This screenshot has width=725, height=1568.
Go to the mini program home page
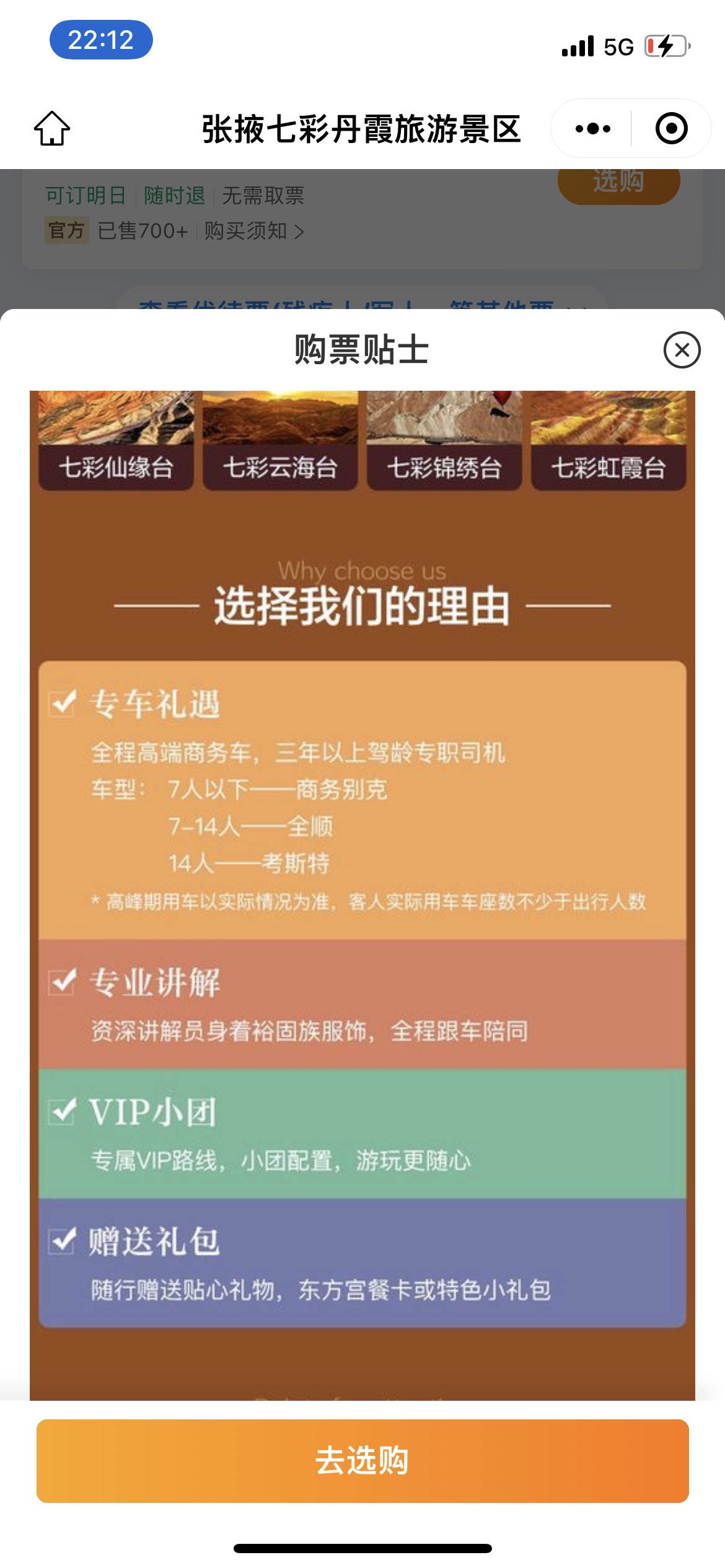point(52,129)
